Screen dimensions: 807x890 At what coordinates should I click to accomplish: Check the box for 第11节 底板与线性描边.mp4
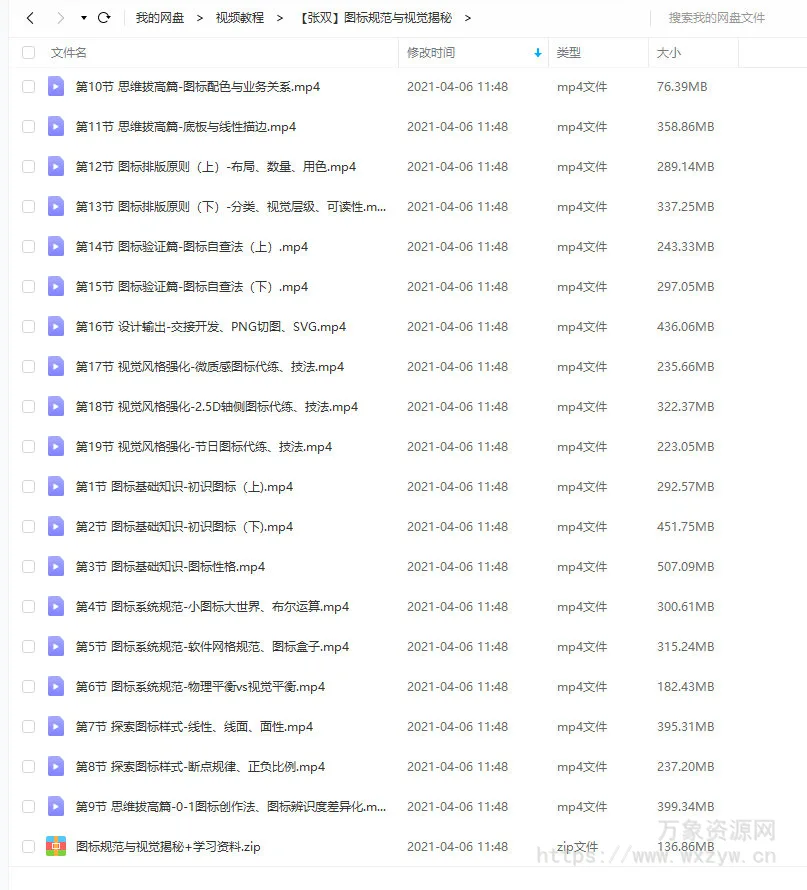[28, 127]
